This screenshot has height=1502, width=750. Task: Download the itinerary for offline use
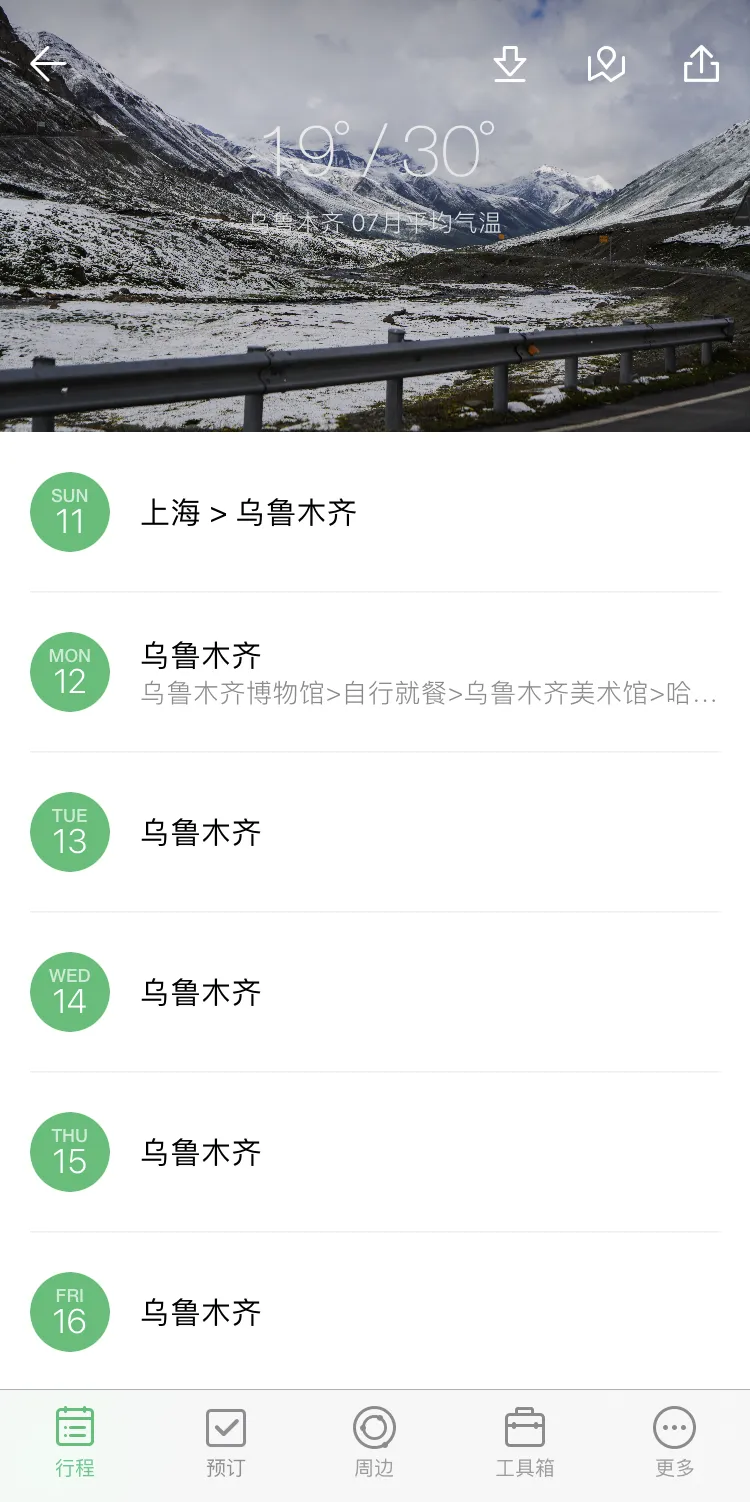pyautogui.click(x=510, y=65)
